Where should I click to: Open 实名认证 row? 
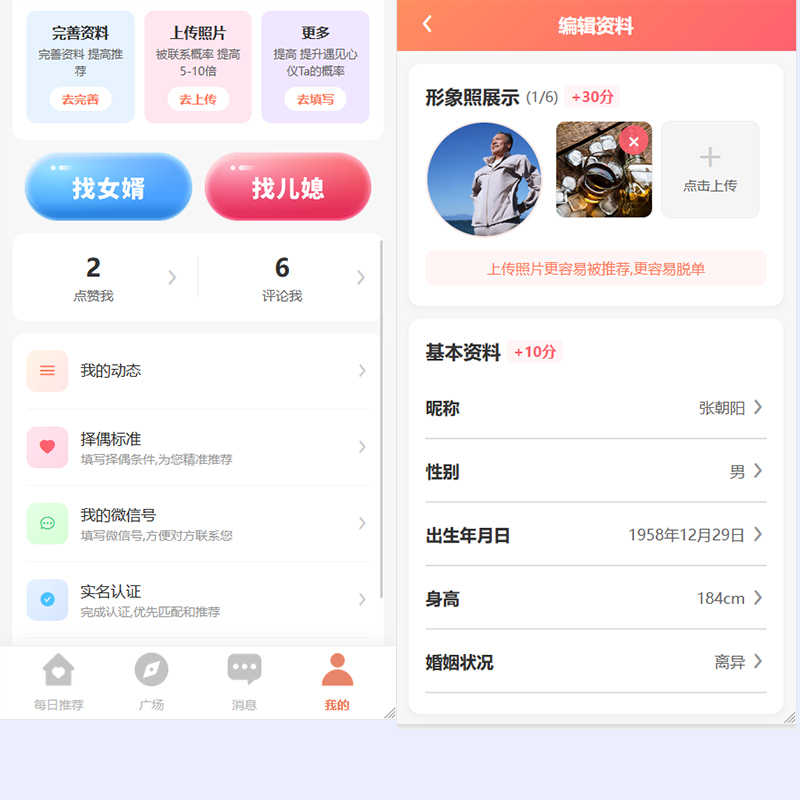coord(197,599)
